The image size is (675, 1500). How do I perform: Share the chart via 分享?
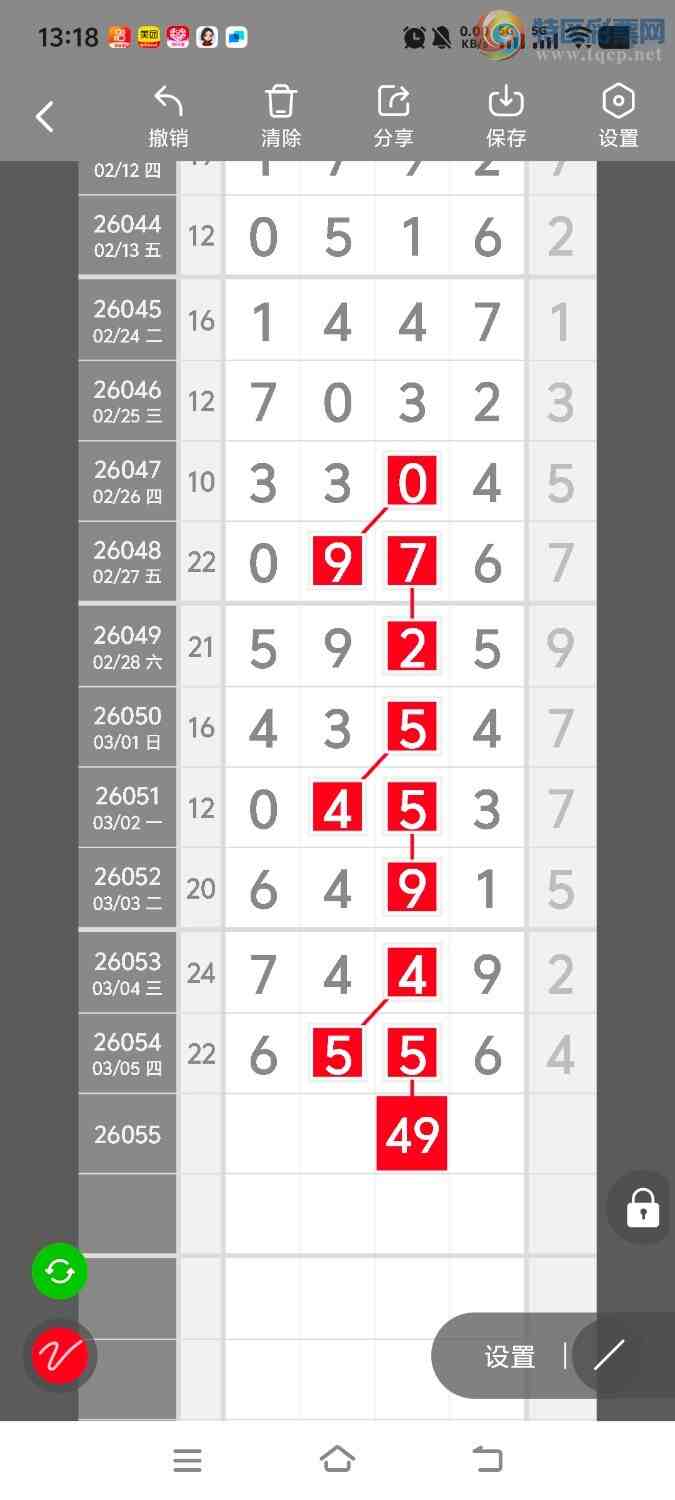tap(393, 116)
